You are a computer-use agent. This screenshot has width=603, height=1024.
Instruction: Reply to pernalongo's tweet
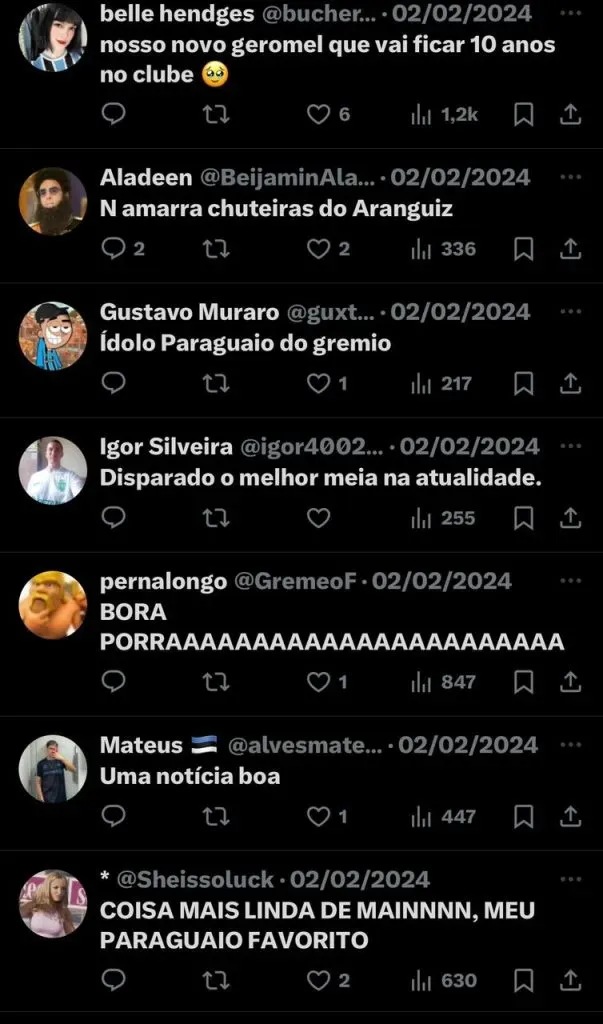[114, 682]
